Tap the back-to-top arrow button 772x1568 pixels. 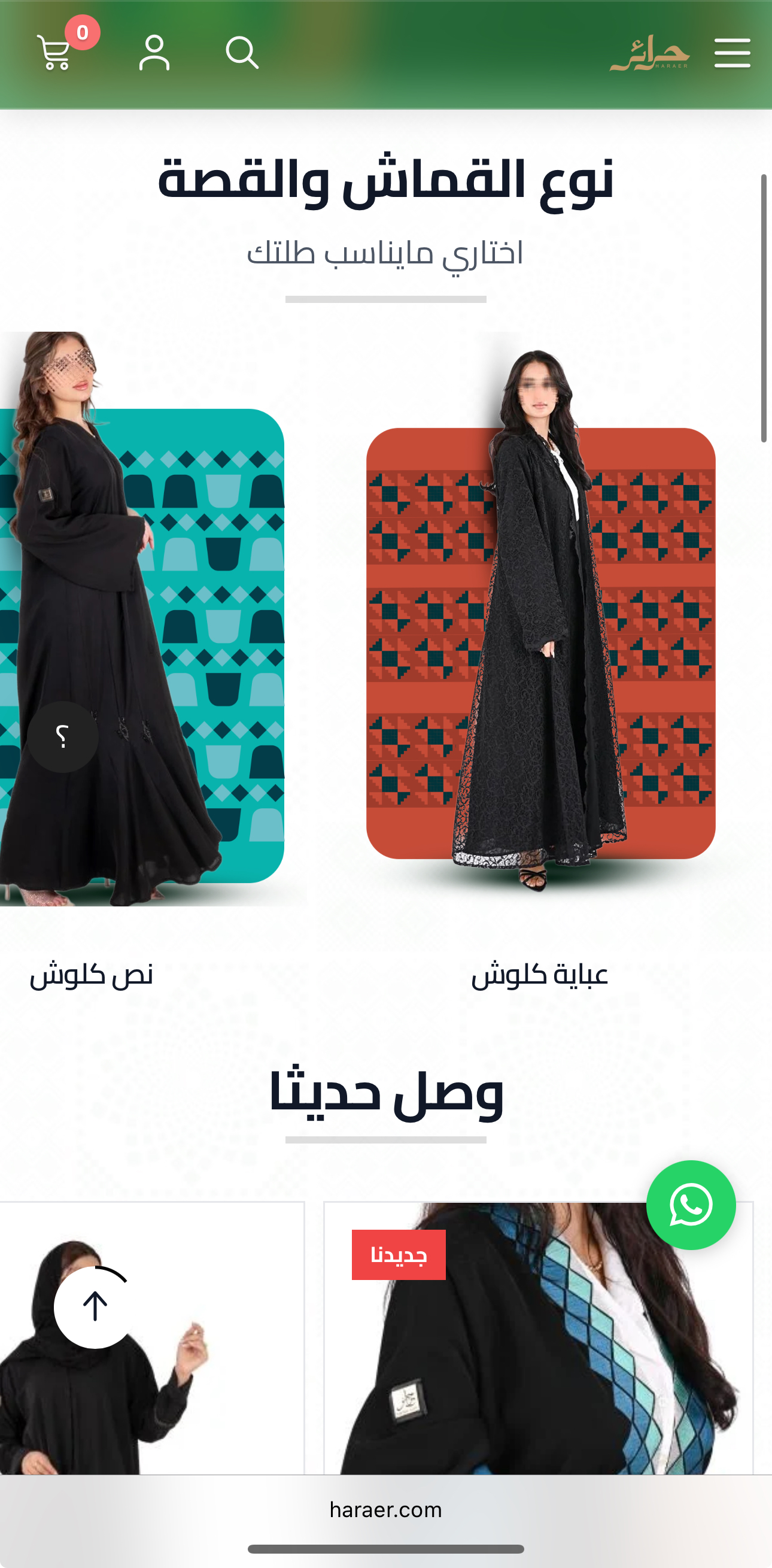[95, 1307]
